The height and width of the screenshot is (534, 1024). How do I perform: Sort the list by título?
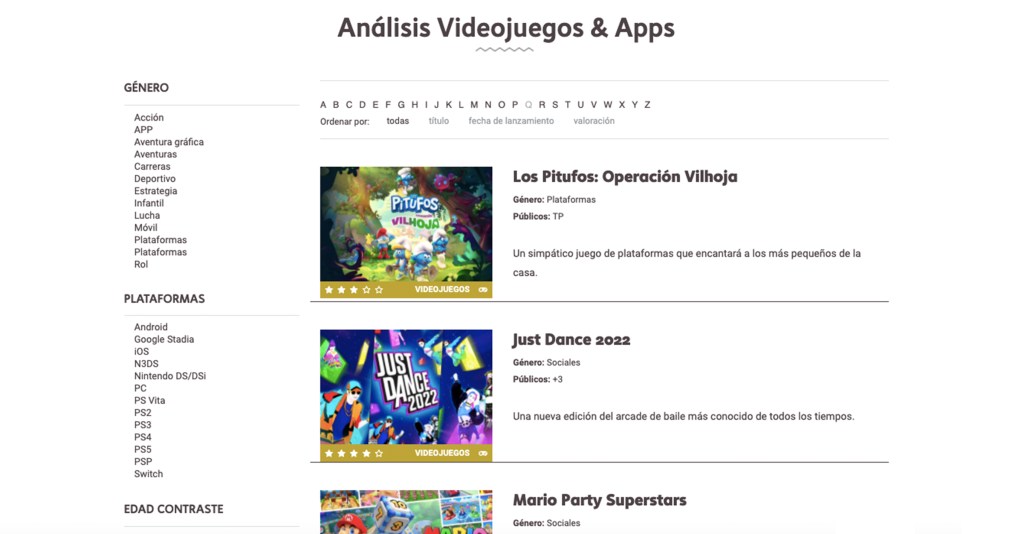(x=439, y=121)
